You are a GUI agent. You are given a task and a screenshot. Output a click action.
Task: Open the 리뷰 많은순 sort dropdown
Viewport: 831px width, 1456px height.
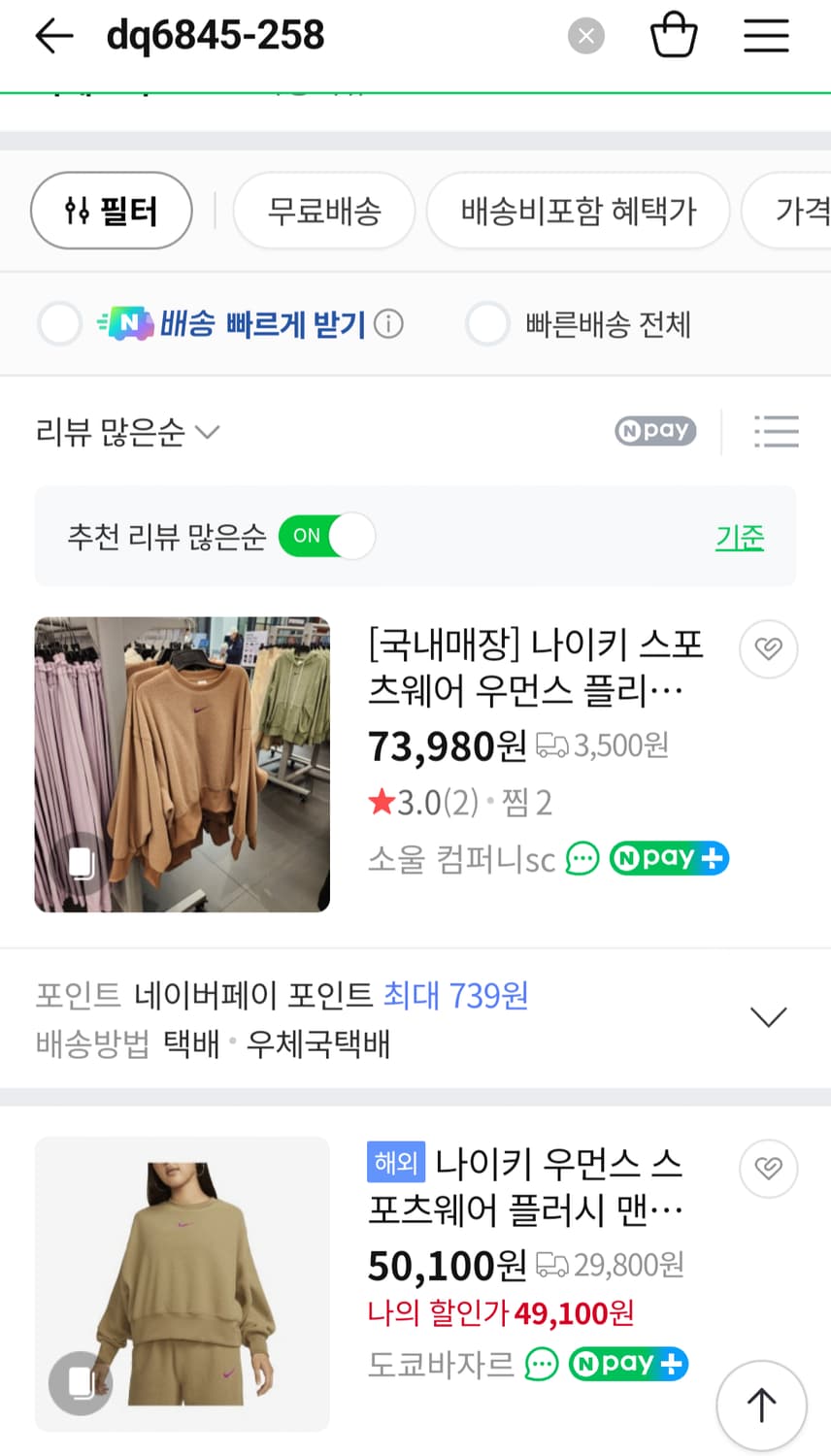click(127, 431)
